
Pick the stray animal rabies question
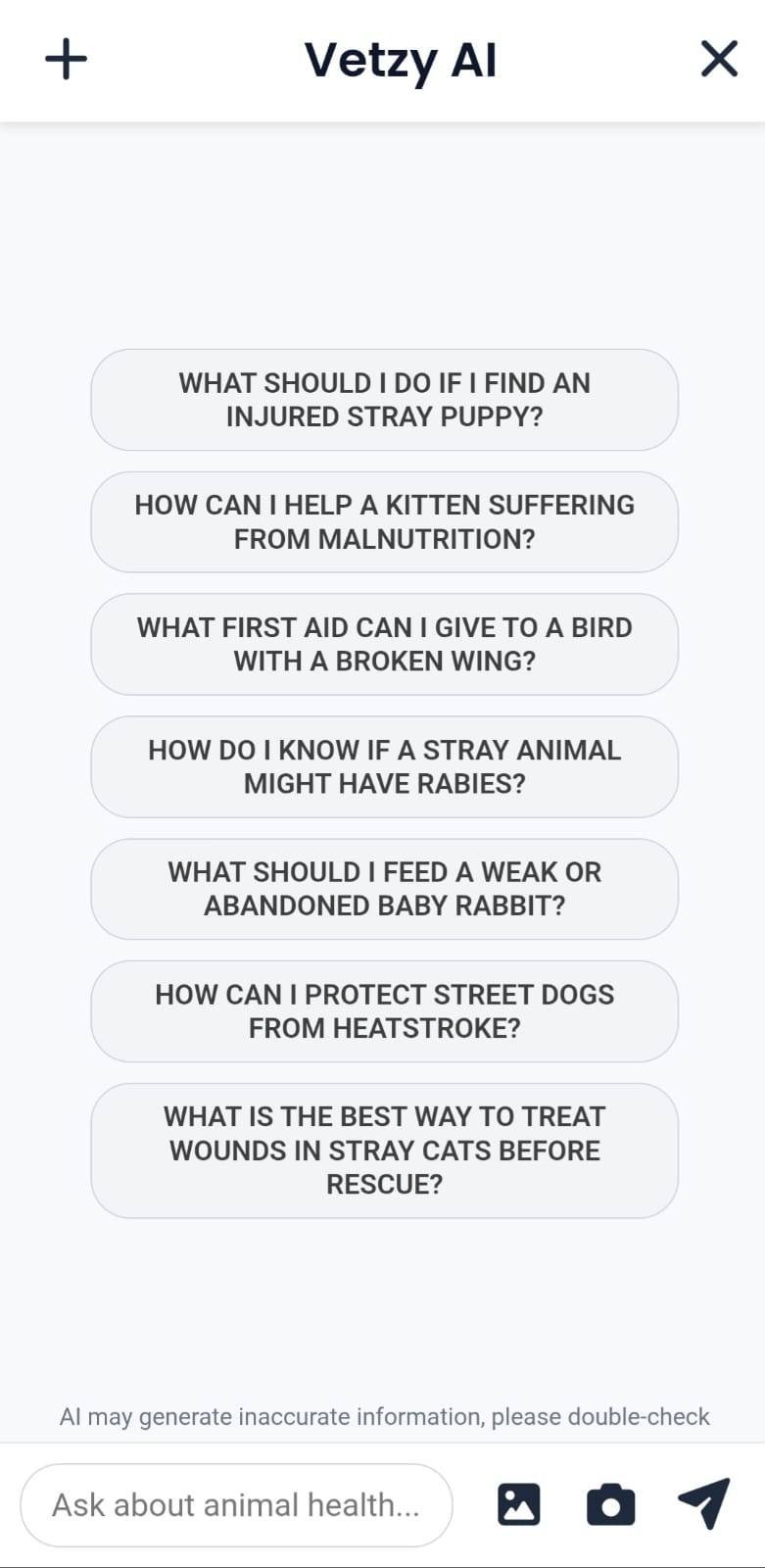click(384, 766)
